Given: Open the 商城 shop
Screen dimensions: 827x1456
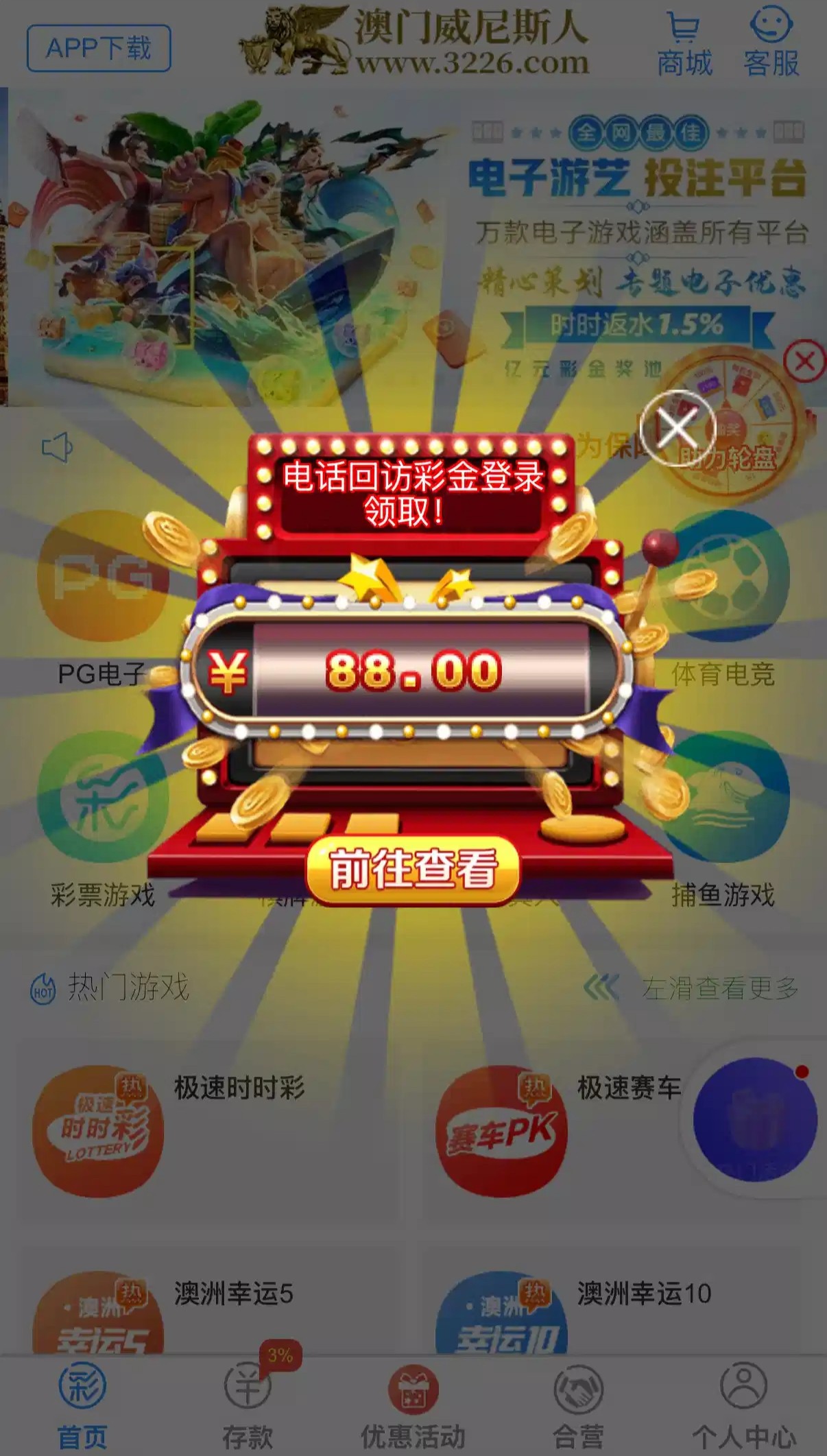Looking at the screenshot, I should click(x=684, y=45).
